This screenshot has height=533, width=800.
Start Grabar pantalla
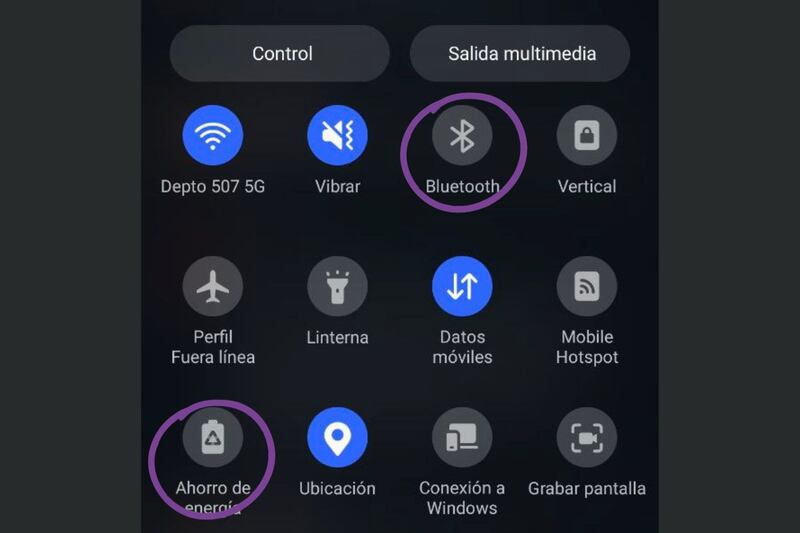pyautogui.click(x=587, y=438)
